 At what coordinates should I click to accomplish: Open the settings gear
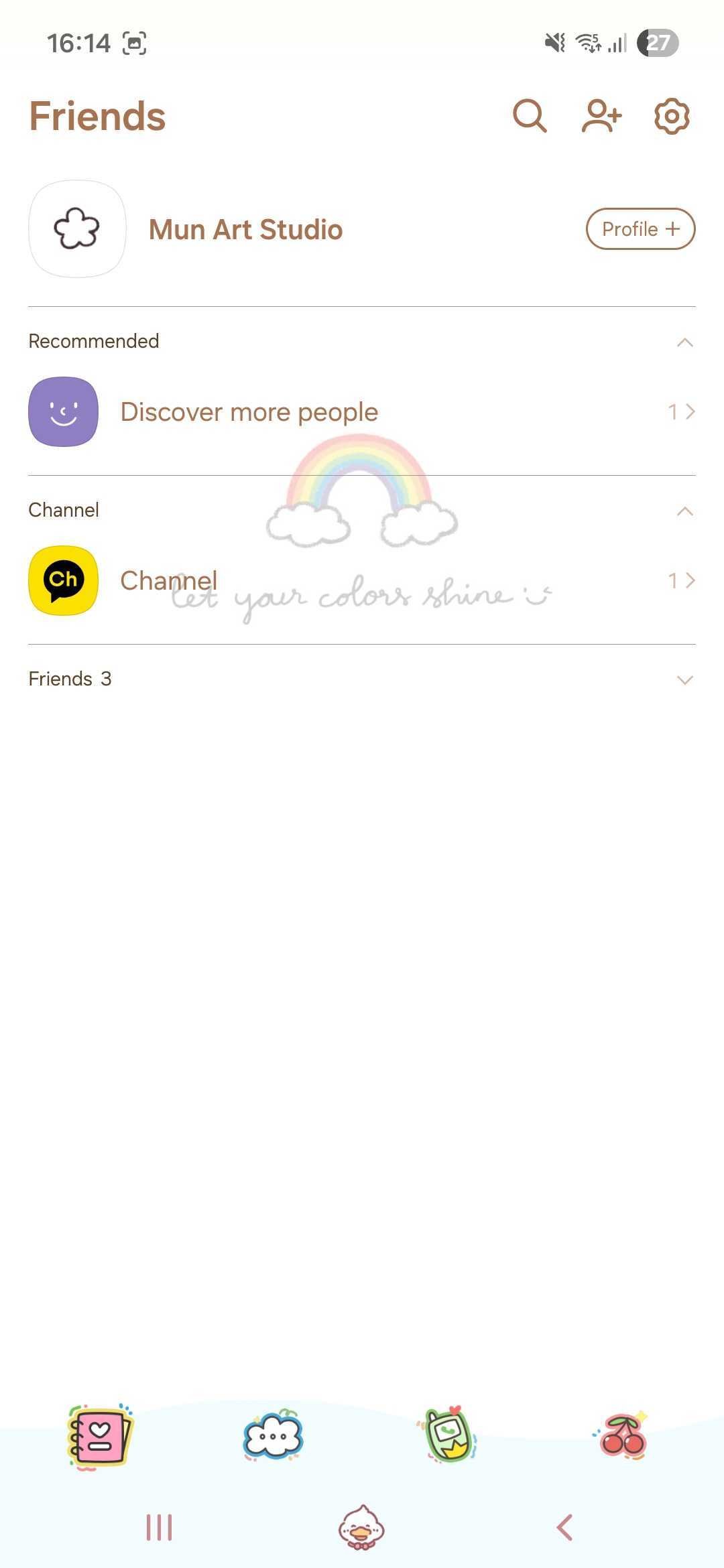[672, 117]
